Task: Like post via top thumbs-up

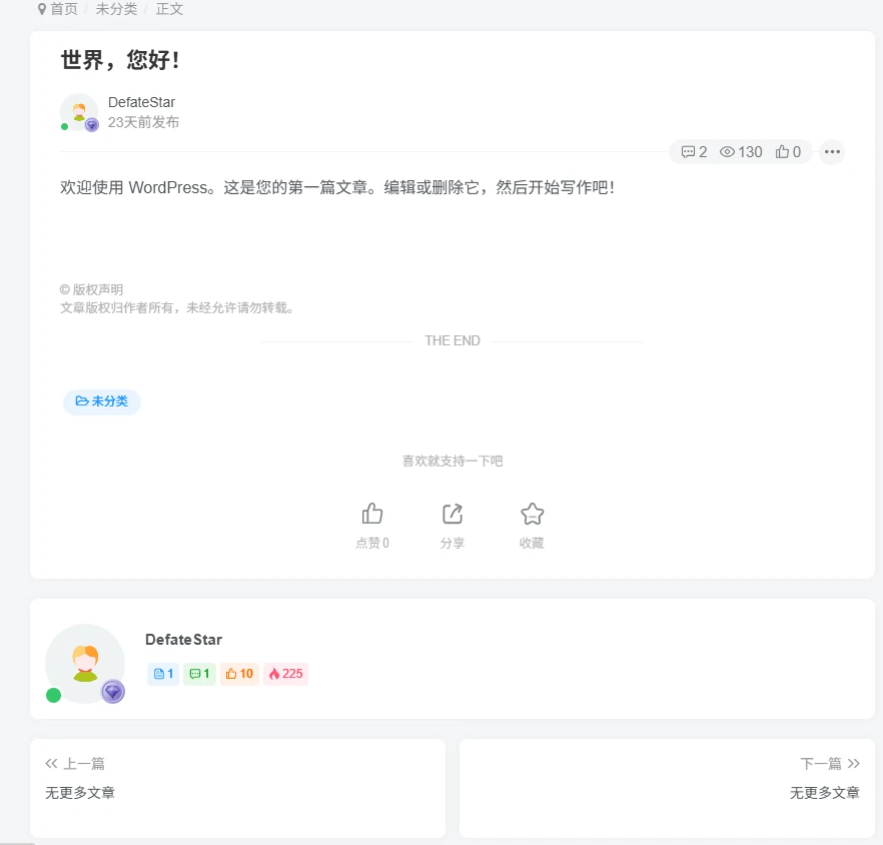Action: pos(788,152)
